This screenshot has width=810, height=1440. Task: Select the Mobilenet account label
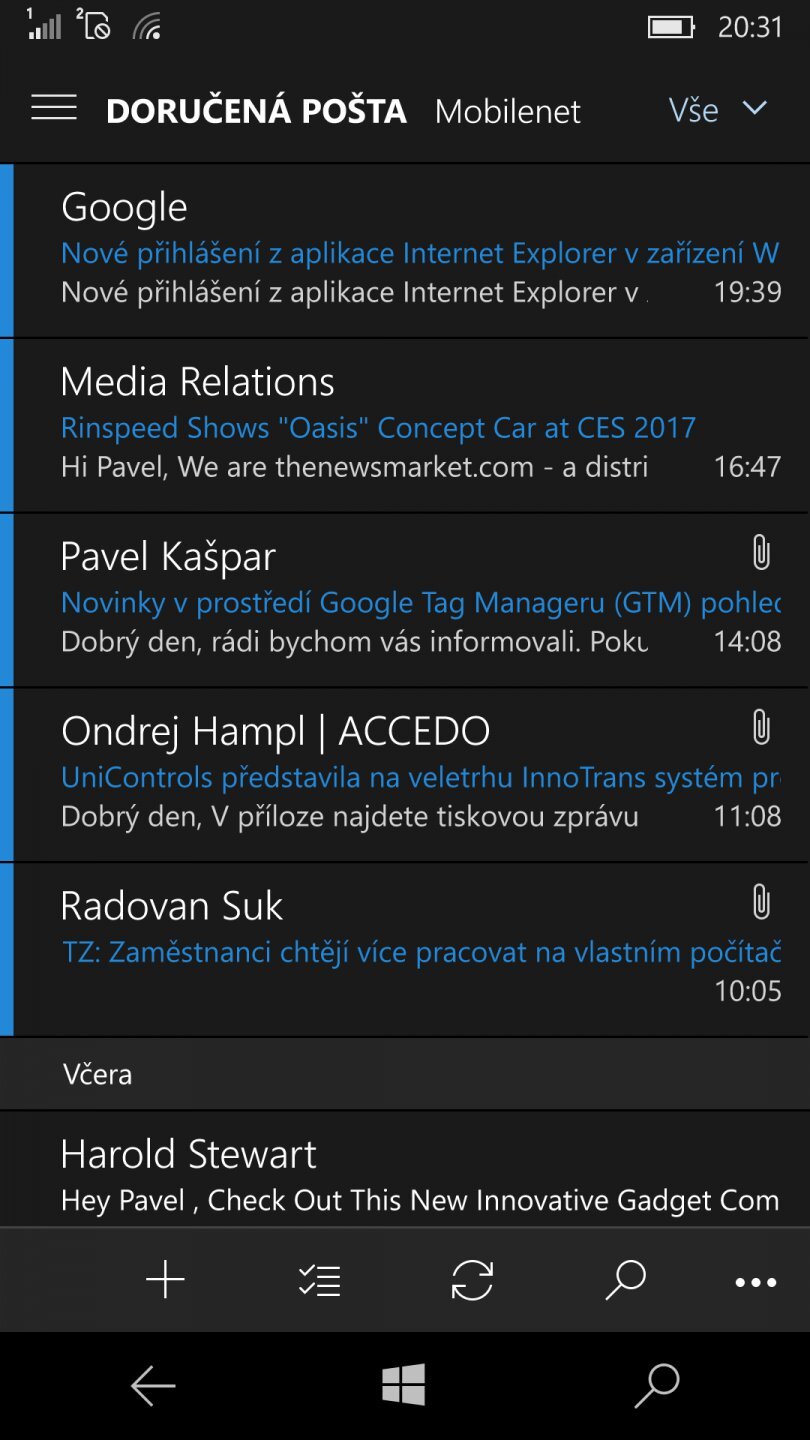[x=506, y=112]
